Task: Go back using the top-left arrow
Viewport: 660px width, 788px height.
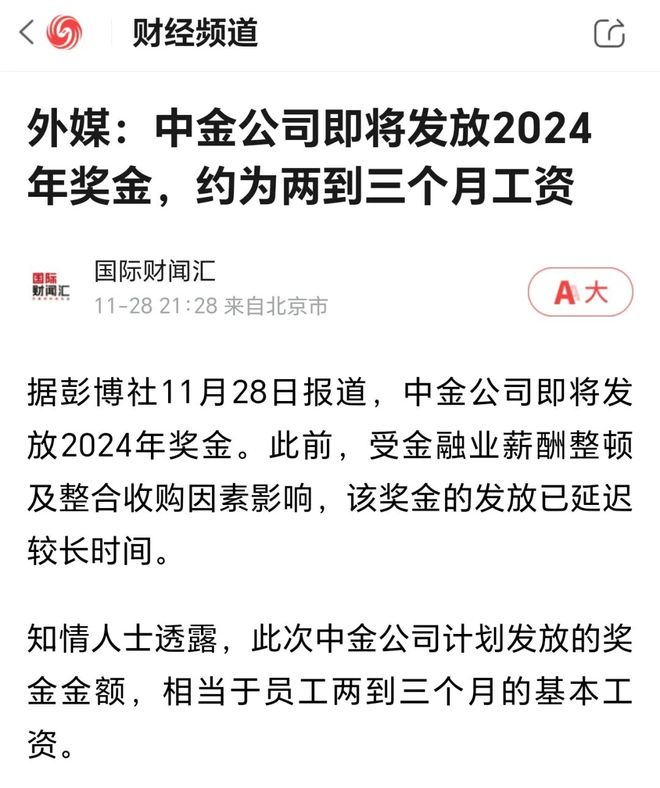Action: coord(27,33)
